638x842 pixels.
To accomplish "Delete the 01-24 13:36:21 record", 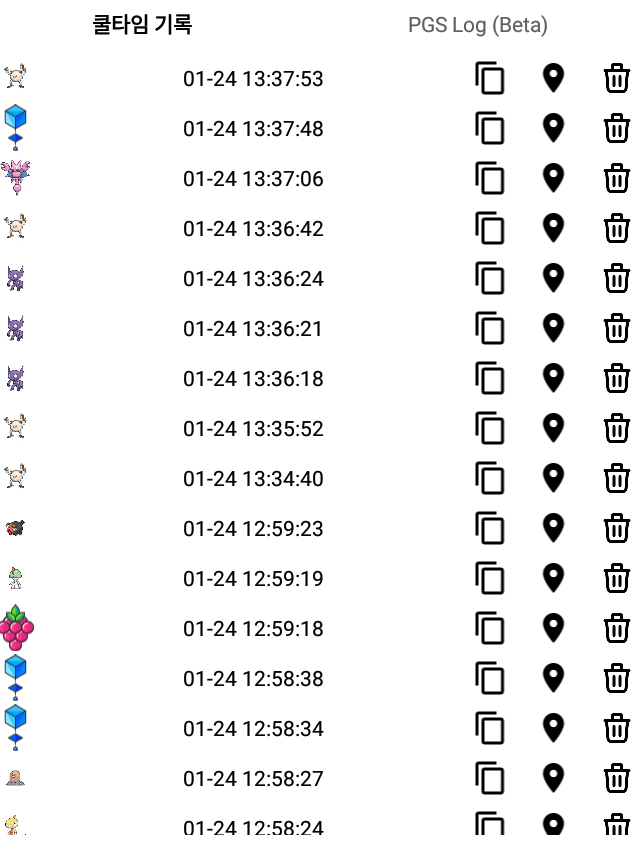I will coord(617,328).
